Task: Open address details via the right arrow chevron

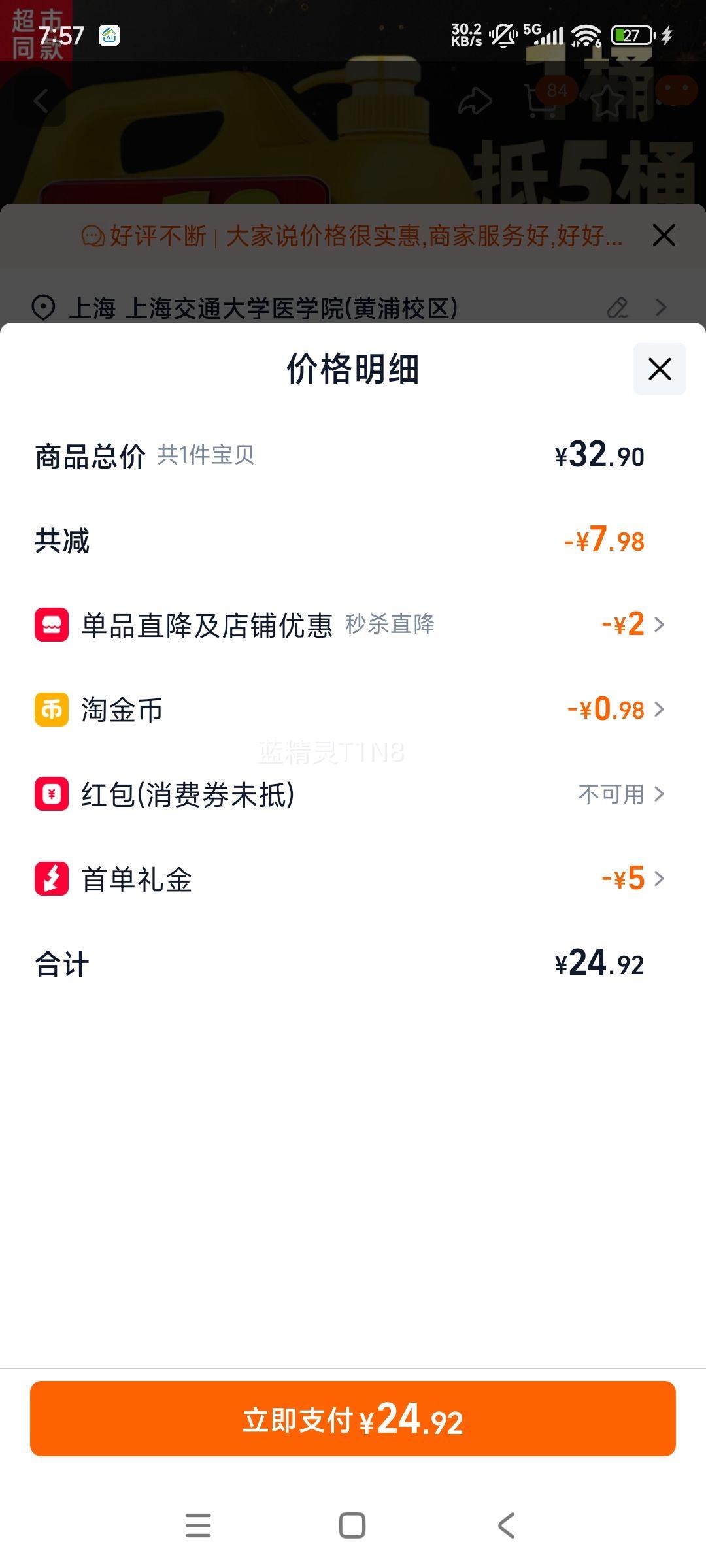Action: click(662, 306)
